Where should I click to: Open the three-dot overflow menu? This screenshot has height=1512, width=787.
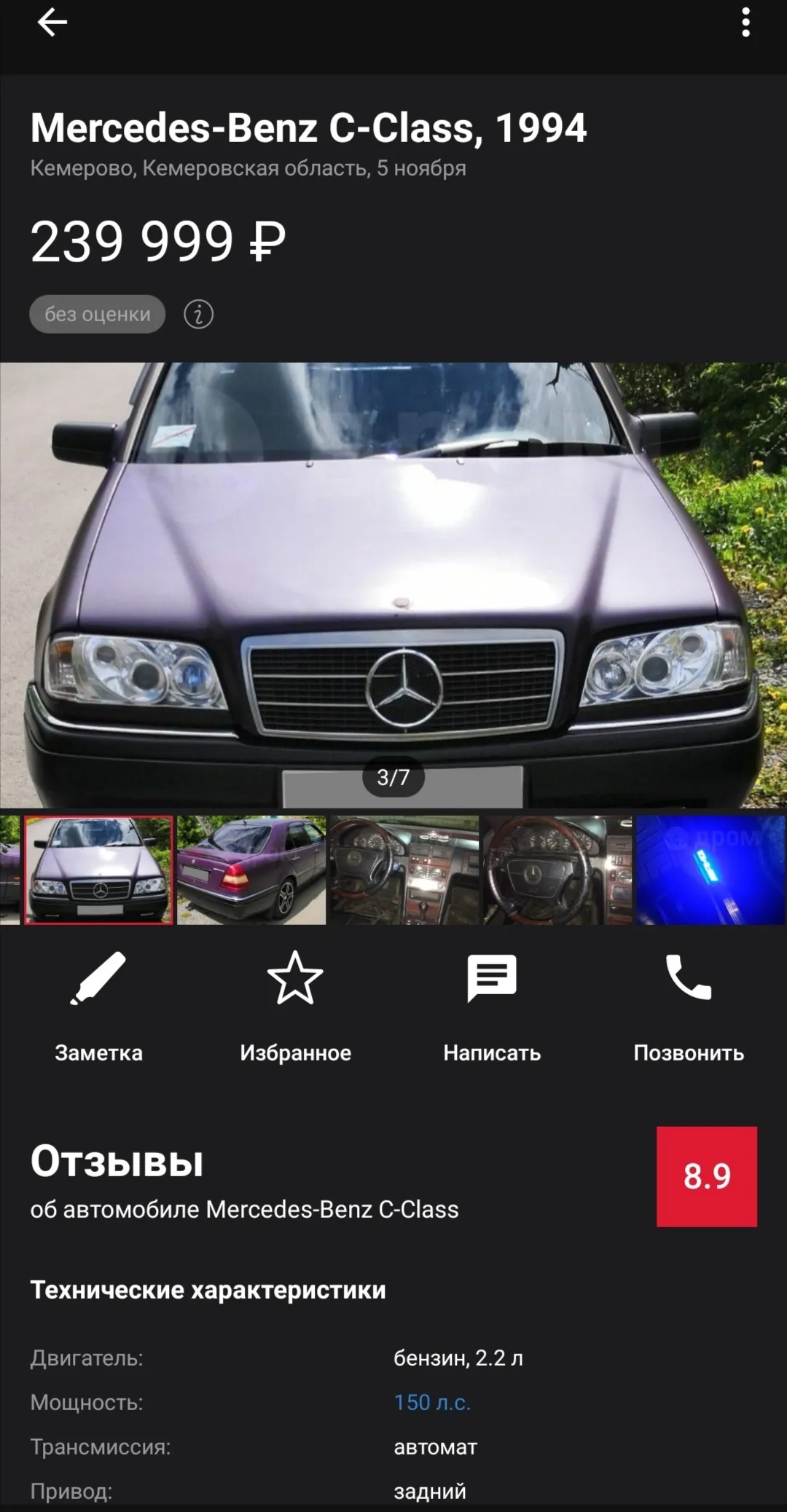(745, 23)
